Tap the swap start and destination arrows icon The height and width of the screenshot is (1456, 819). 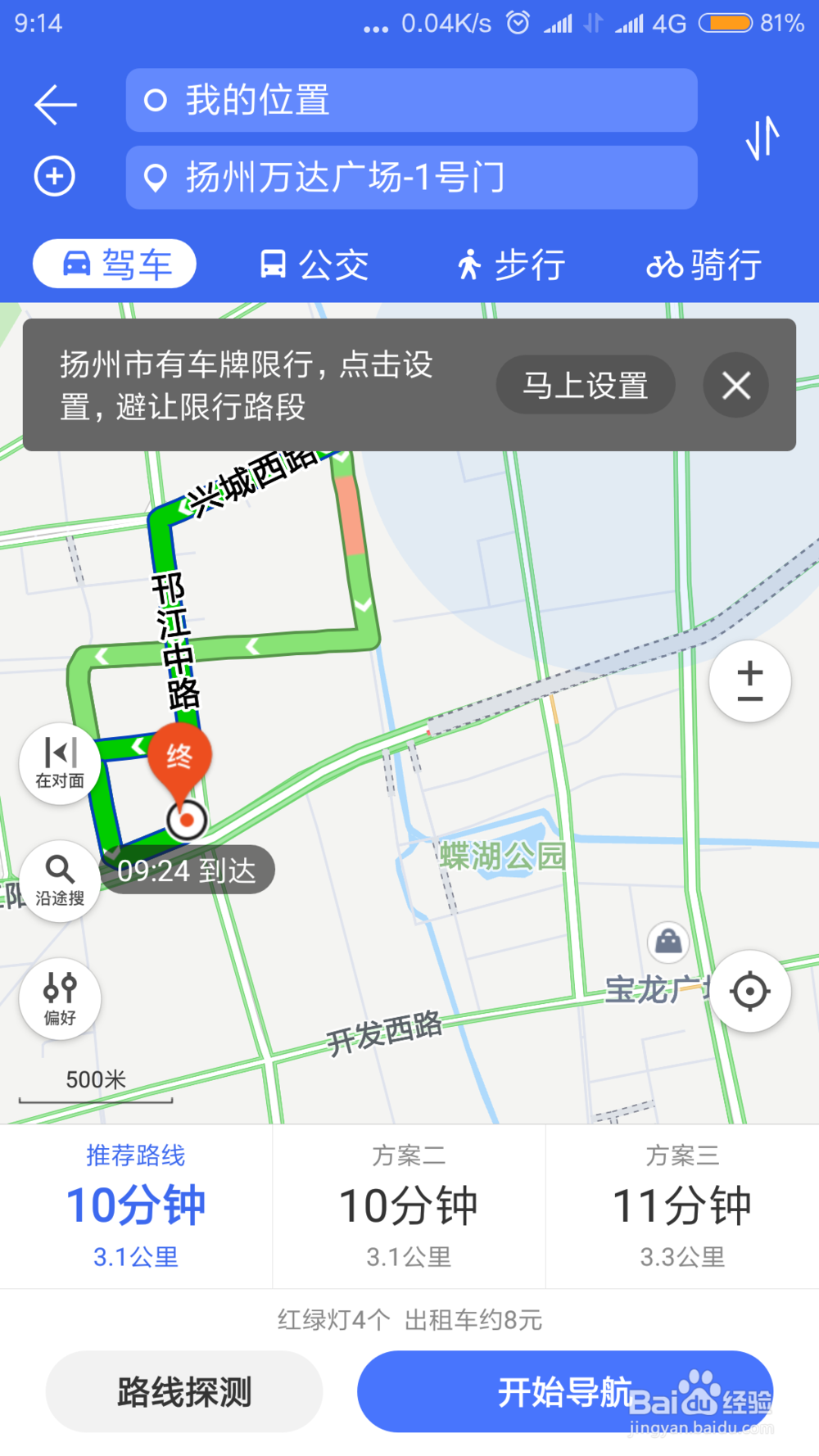coord(761,138)
